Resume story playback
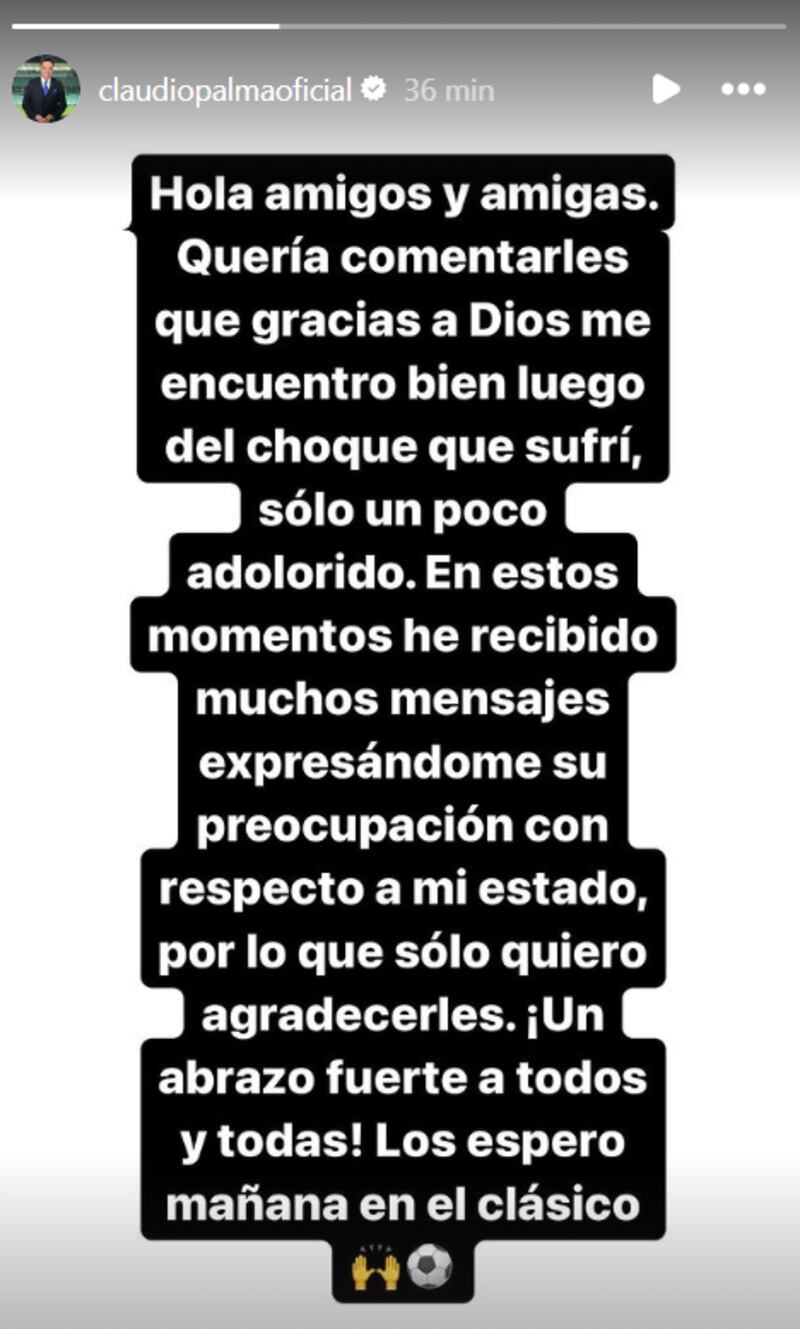 [x=666, y=89]
